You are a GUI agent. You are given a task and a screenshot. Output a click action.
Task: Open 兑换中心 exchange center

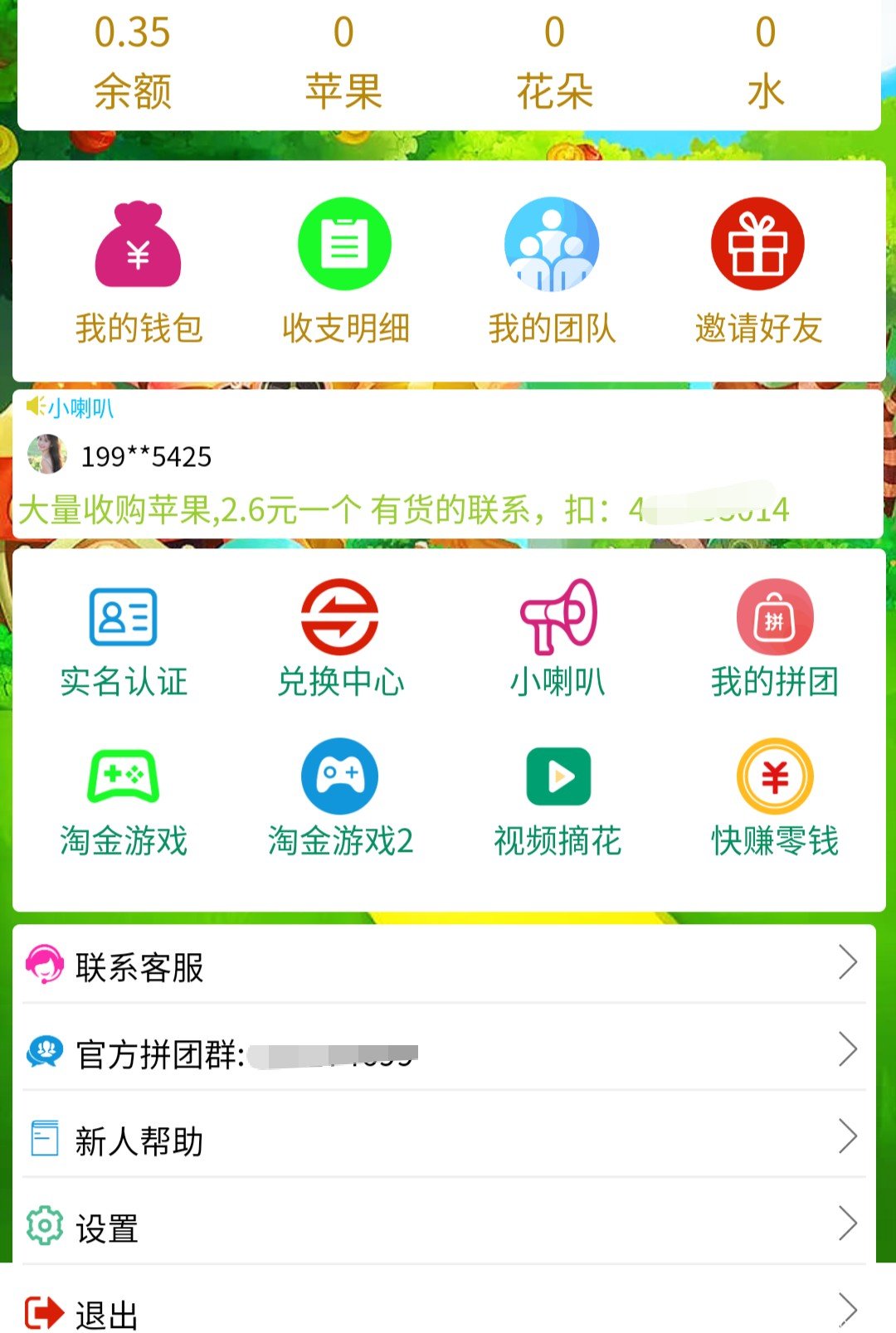click(340, 640)
